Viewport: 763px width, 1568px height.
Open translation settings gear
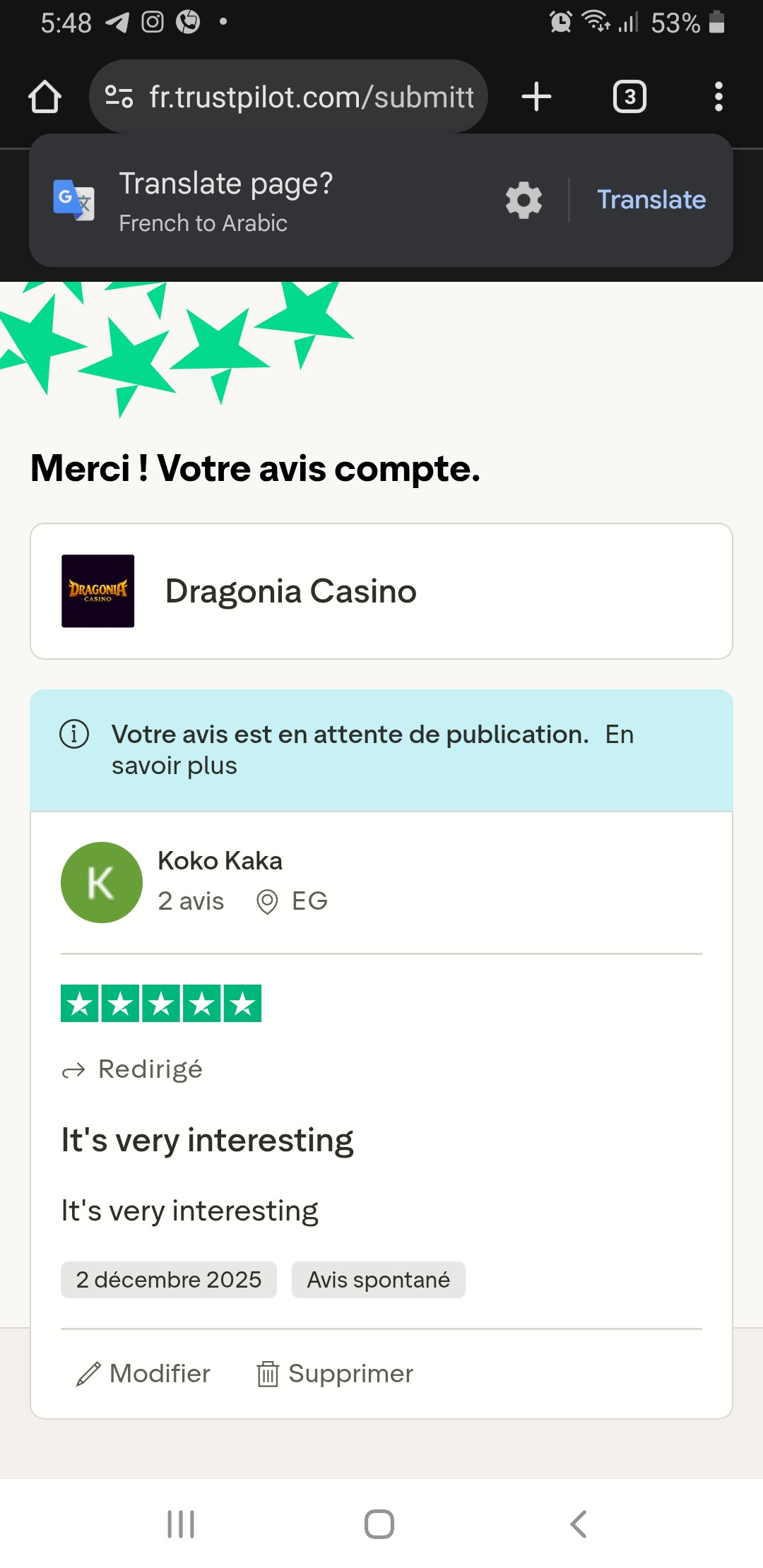point(524,201)
